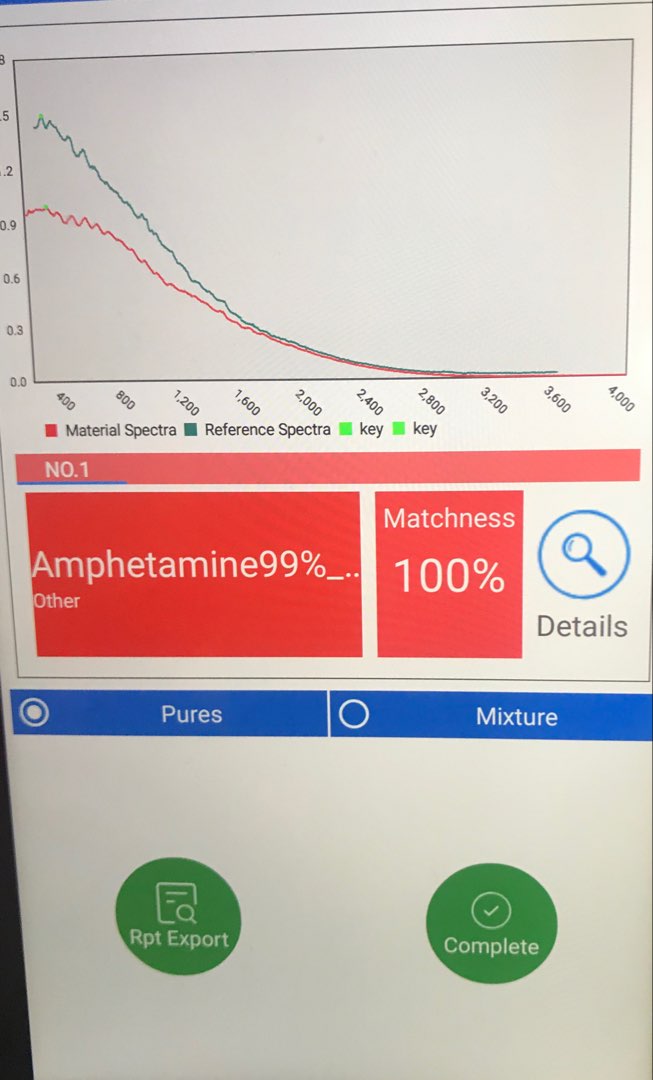
Task: Tap the green Complete button
Action: click(491, 925)
